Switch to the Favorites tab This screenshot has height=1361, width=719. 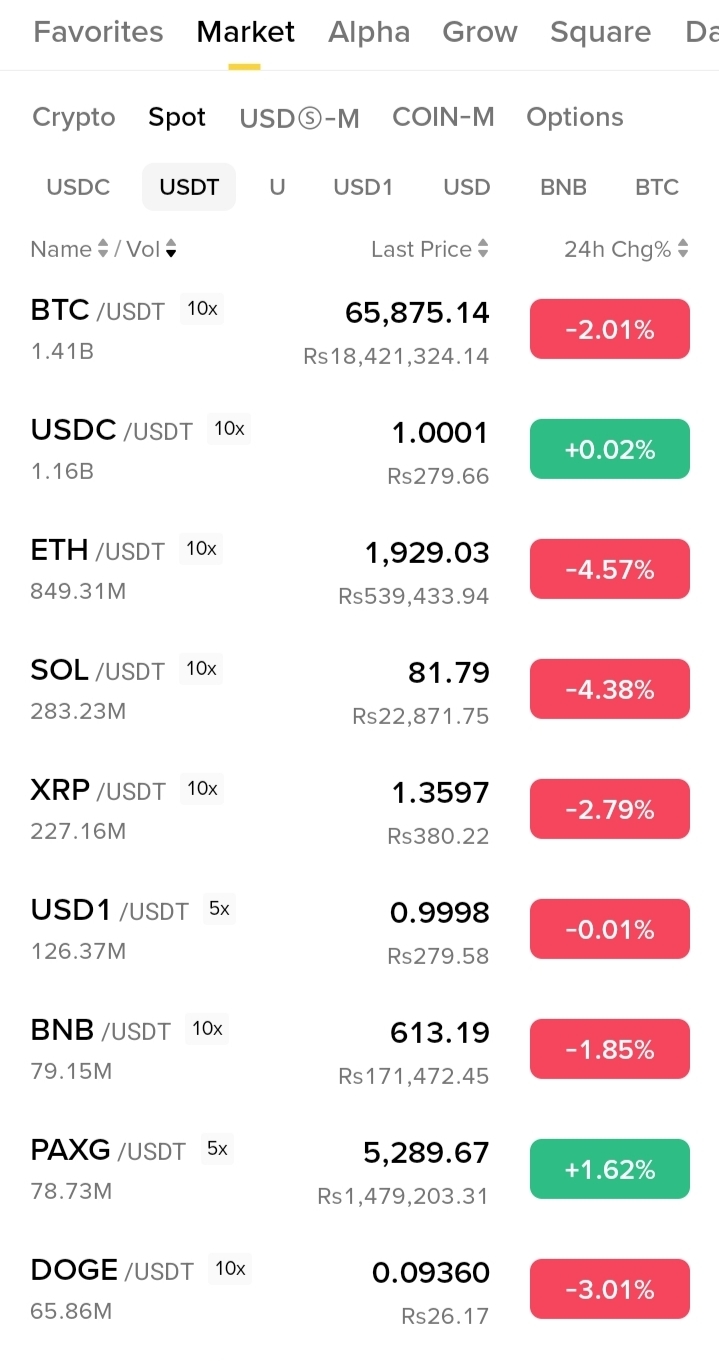point(98,32)
